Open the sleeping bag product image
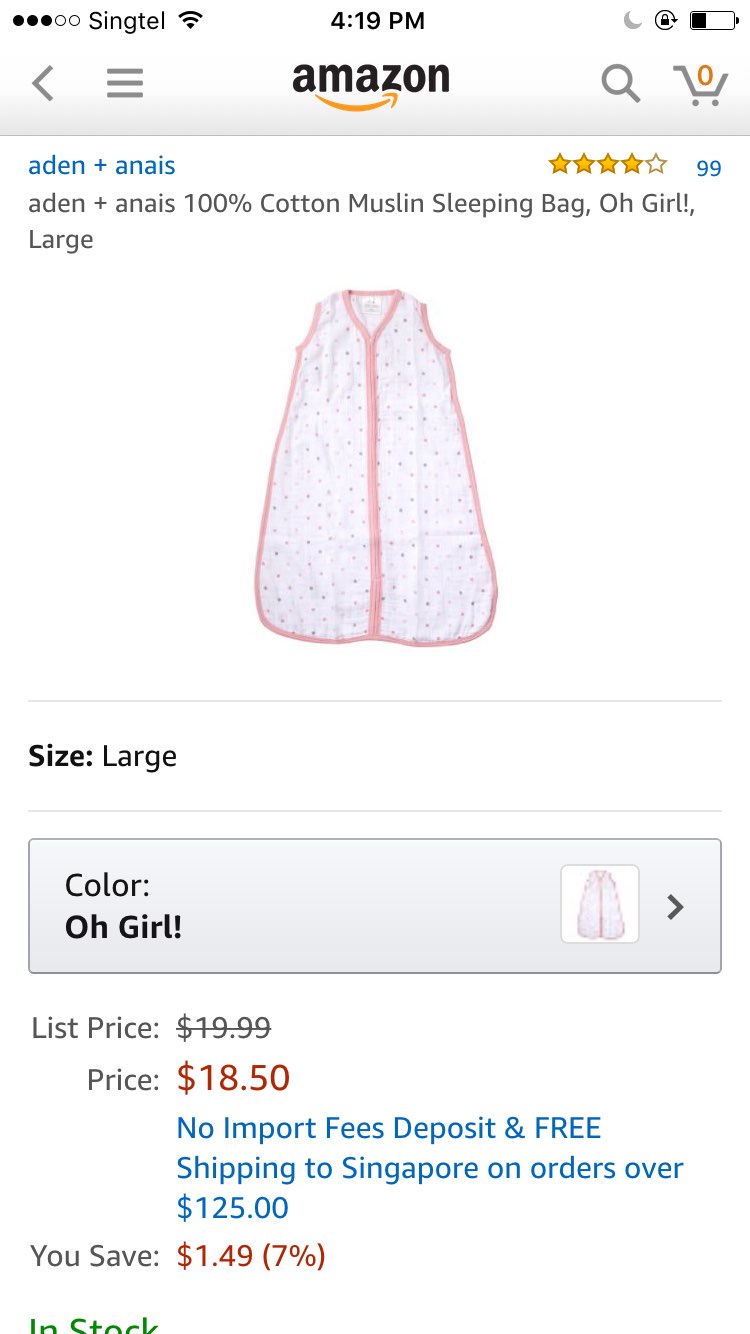The width and height of the screenshot is (750, 1334). coord(375,468)
